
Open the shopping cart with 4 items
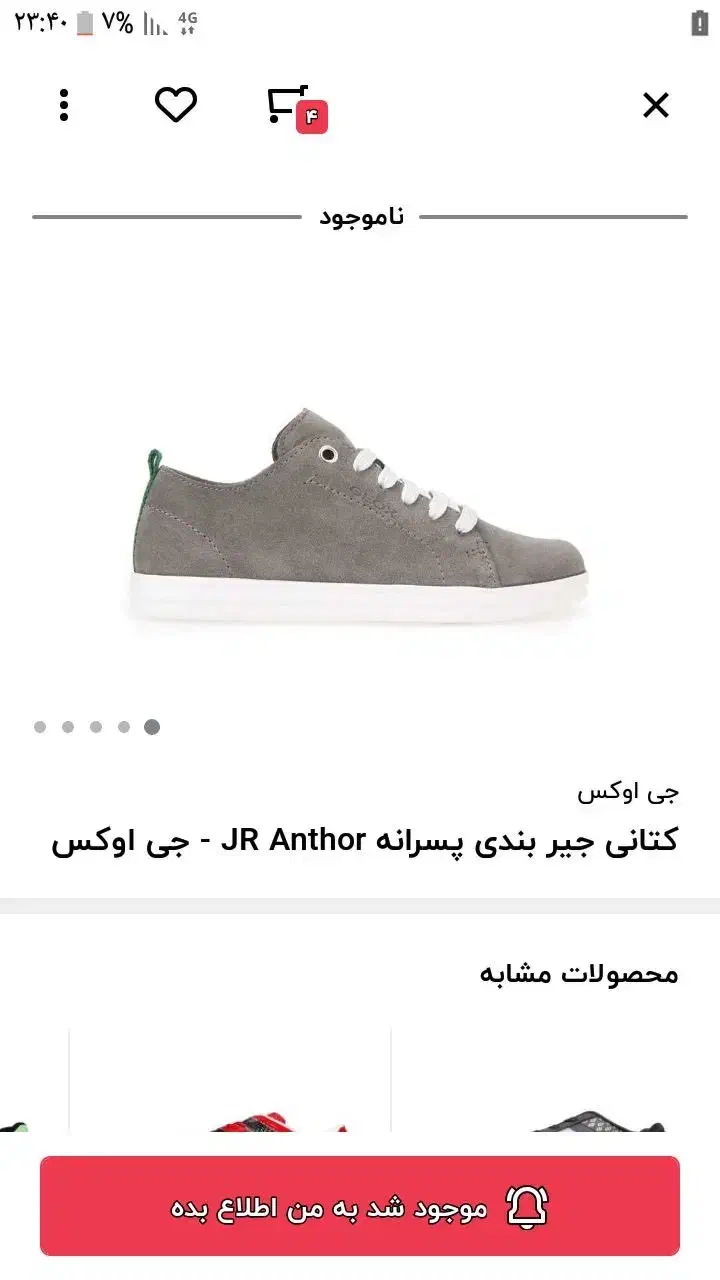291,106
